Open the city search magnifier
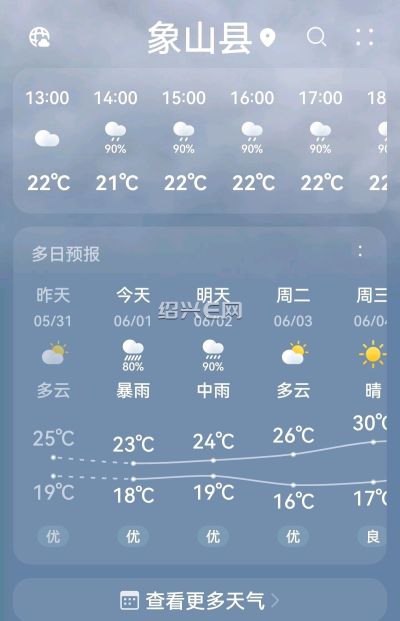The width and height of the screenshot is (400, 621). pos(316,37)
